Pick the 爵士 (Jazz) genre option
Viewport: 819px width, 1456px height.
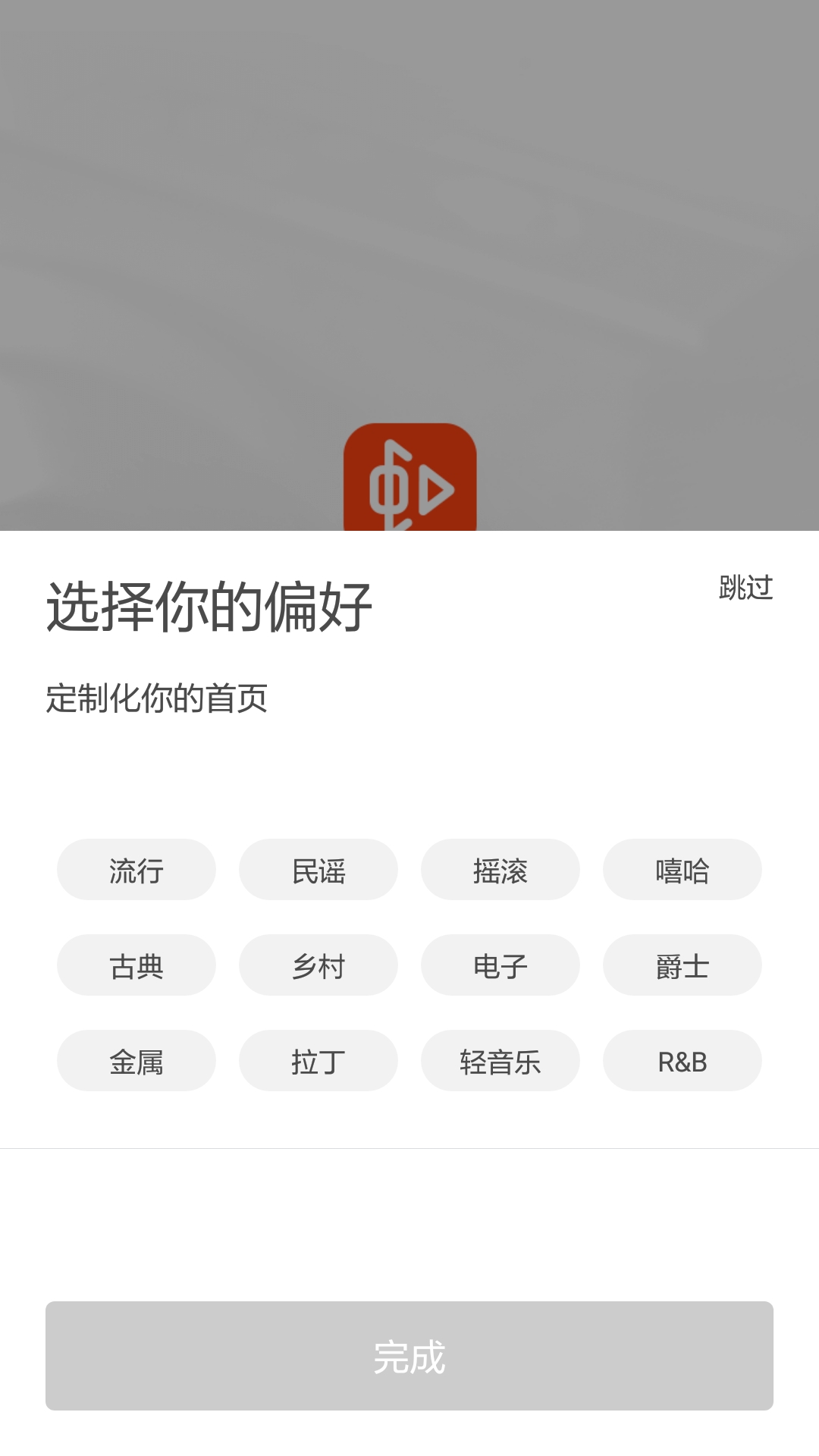682,965
